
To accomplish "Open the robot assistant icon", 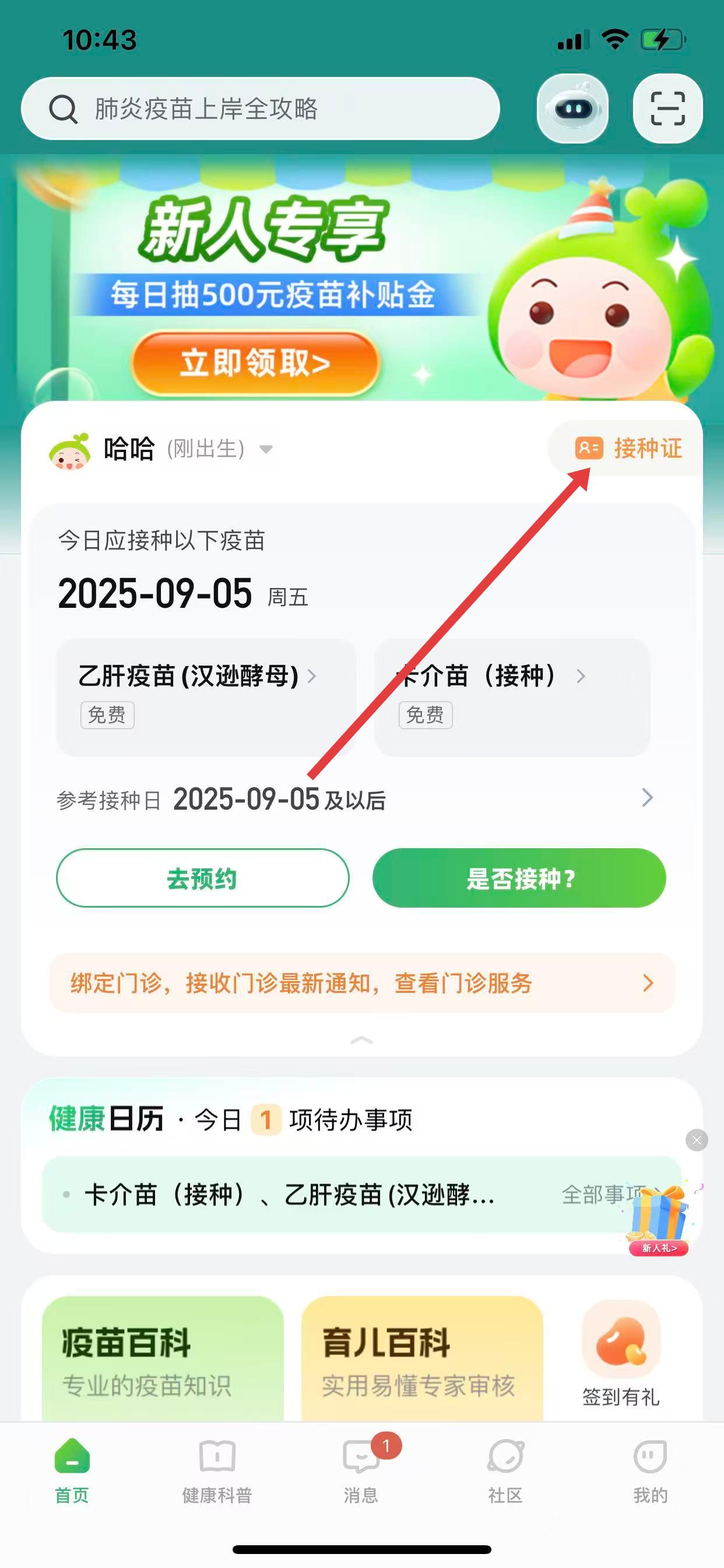I will click(x=572, y=109).
